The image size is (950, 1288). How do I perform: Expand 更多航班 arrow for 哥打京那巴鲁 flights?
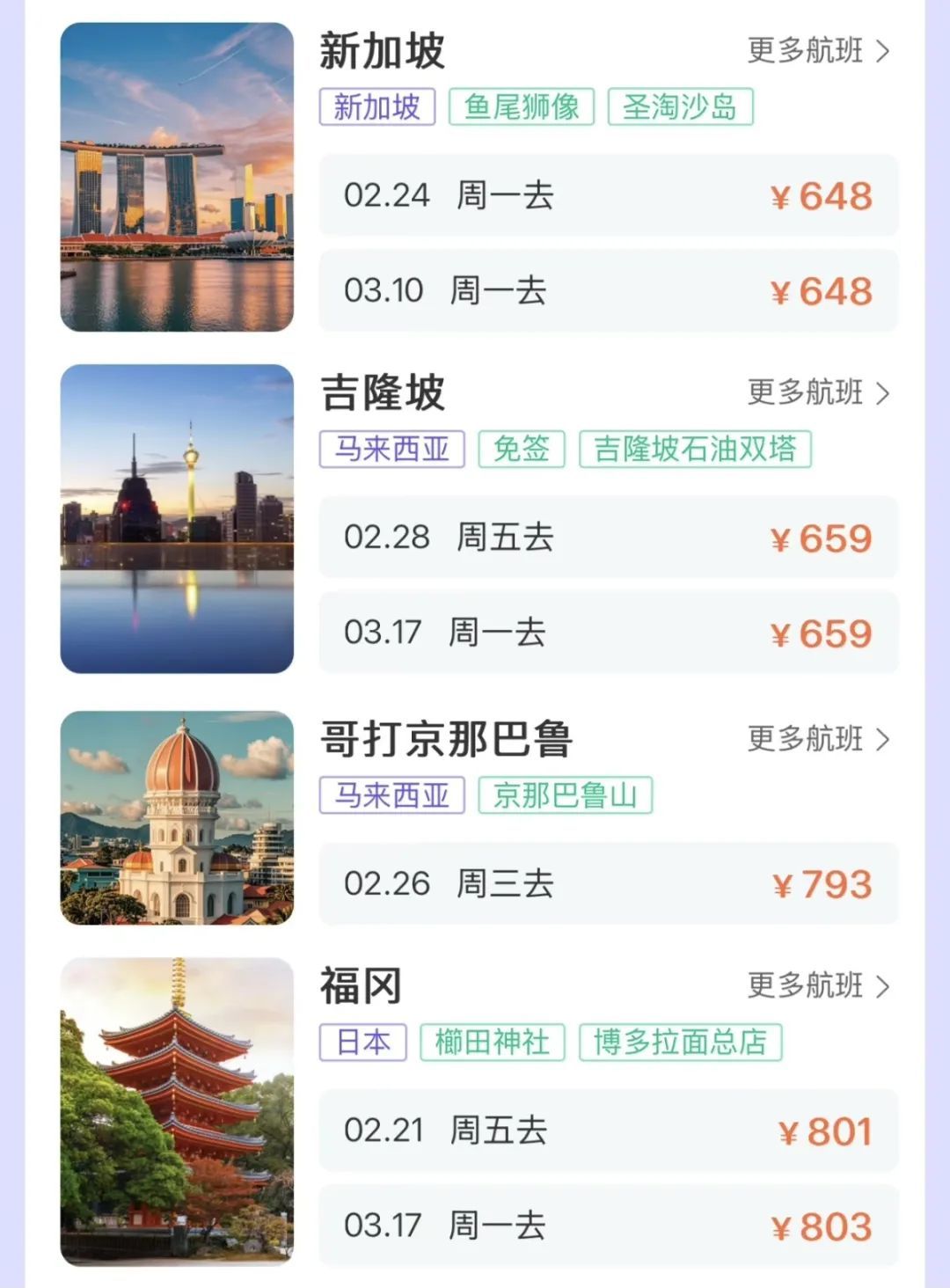[x=818, y=740]
